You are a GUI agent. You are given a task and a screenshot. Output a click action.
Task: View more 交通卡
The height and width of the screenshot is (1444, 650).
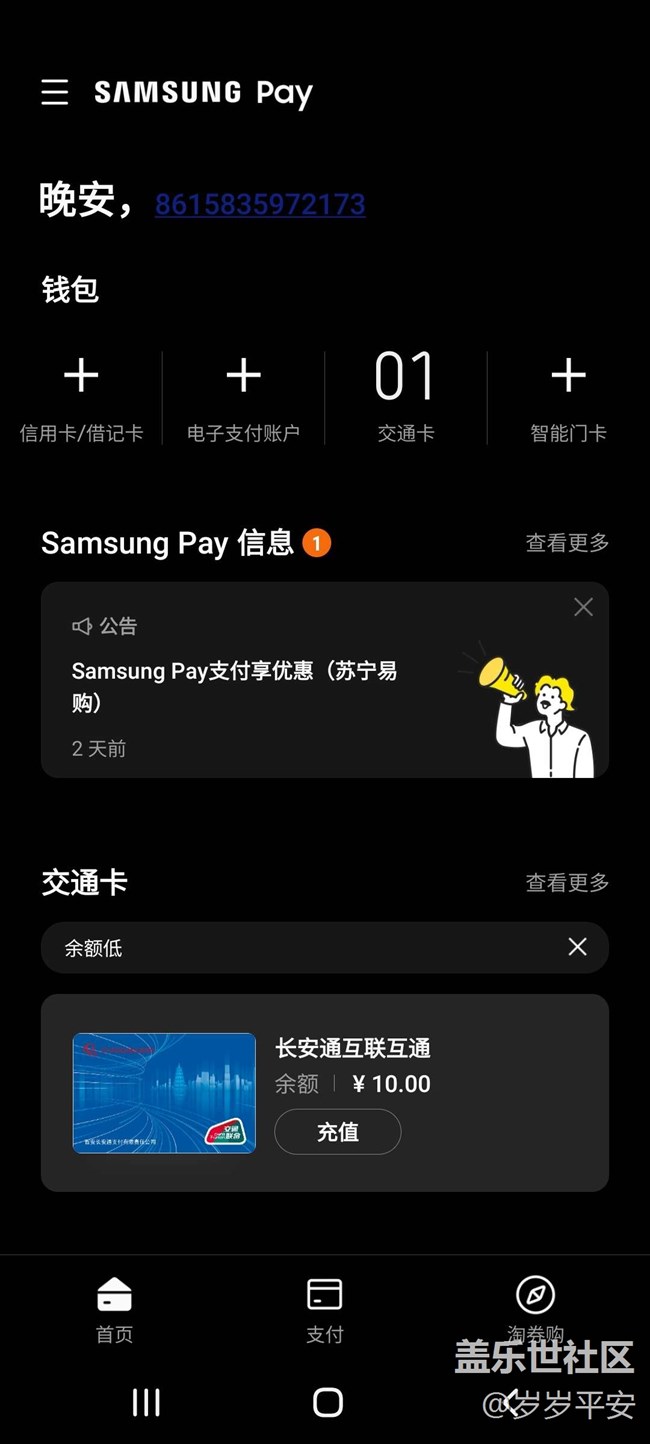[x=567, y=883]
